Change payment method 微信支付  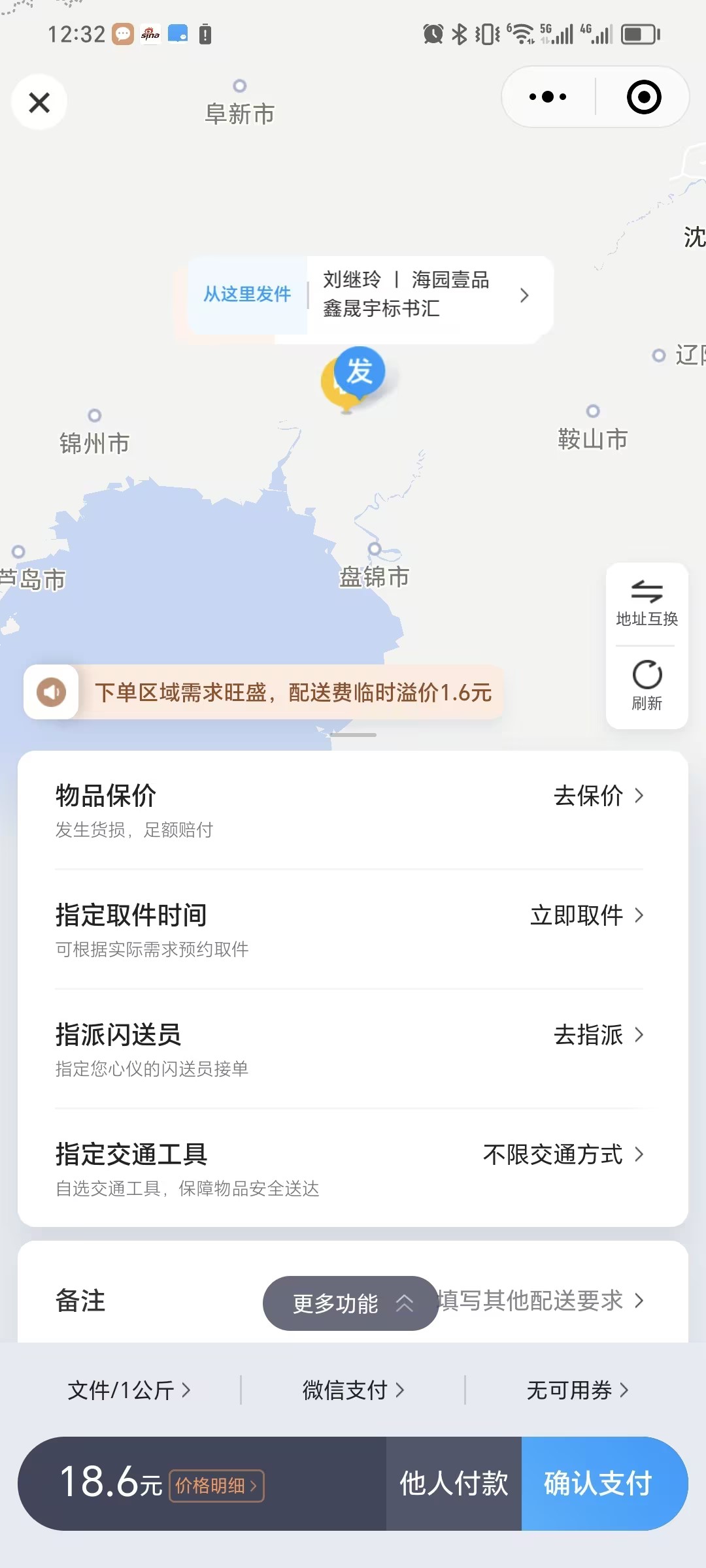pyautogui.click(x=353, y=1390)
